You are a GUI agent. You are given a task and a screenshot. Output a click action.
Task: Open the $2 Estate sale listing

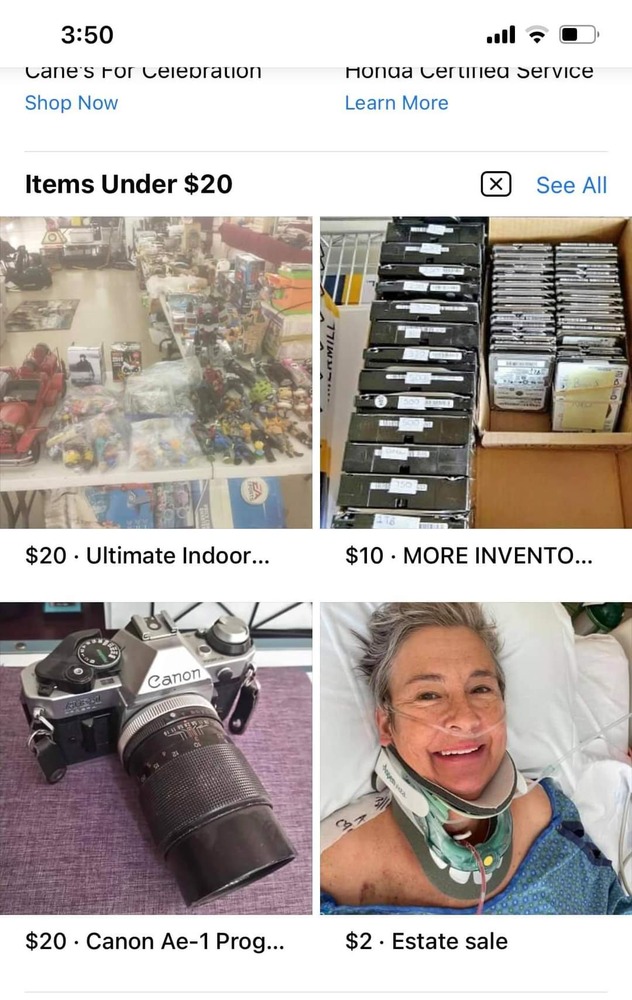point(476,758)
